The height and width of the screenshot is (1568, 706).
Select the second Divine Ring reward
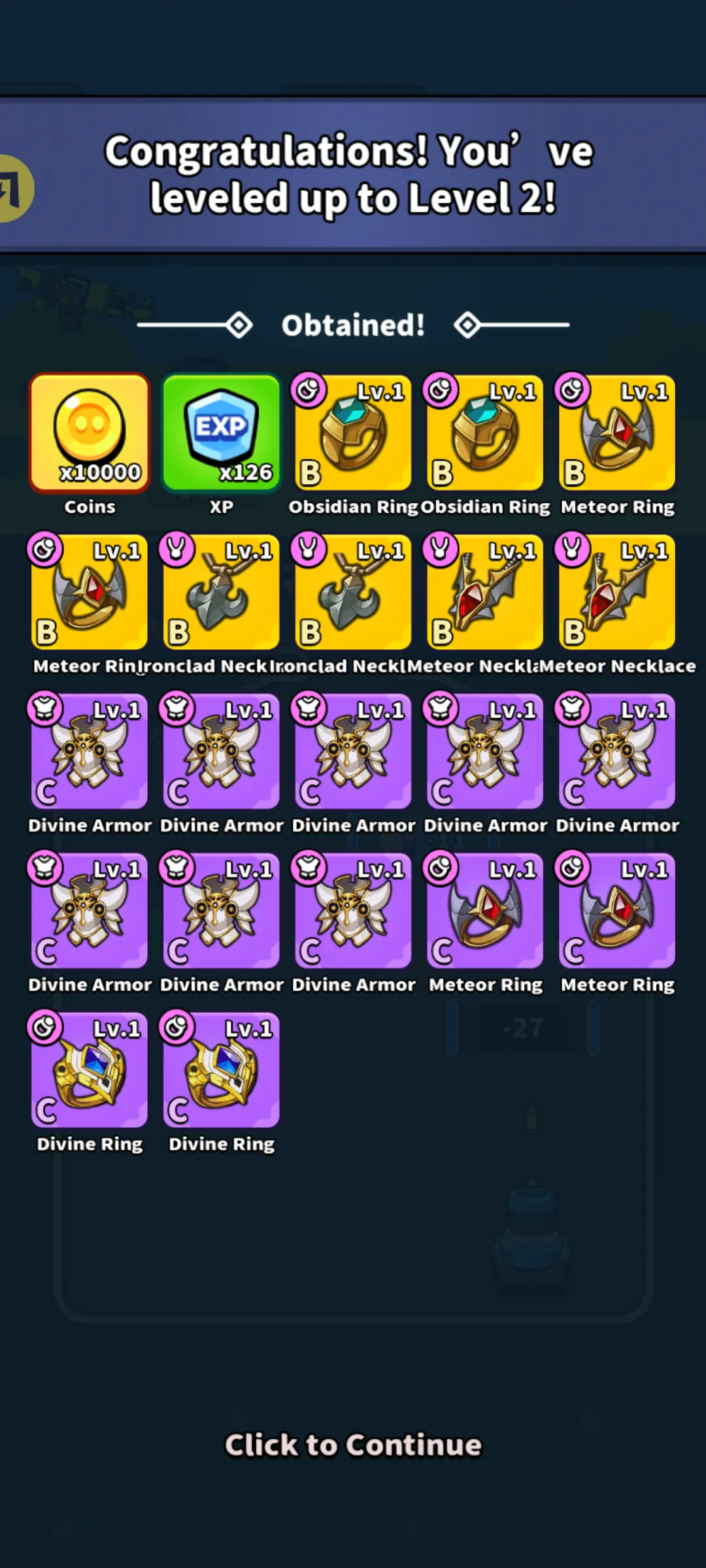tap(221, 1072)
